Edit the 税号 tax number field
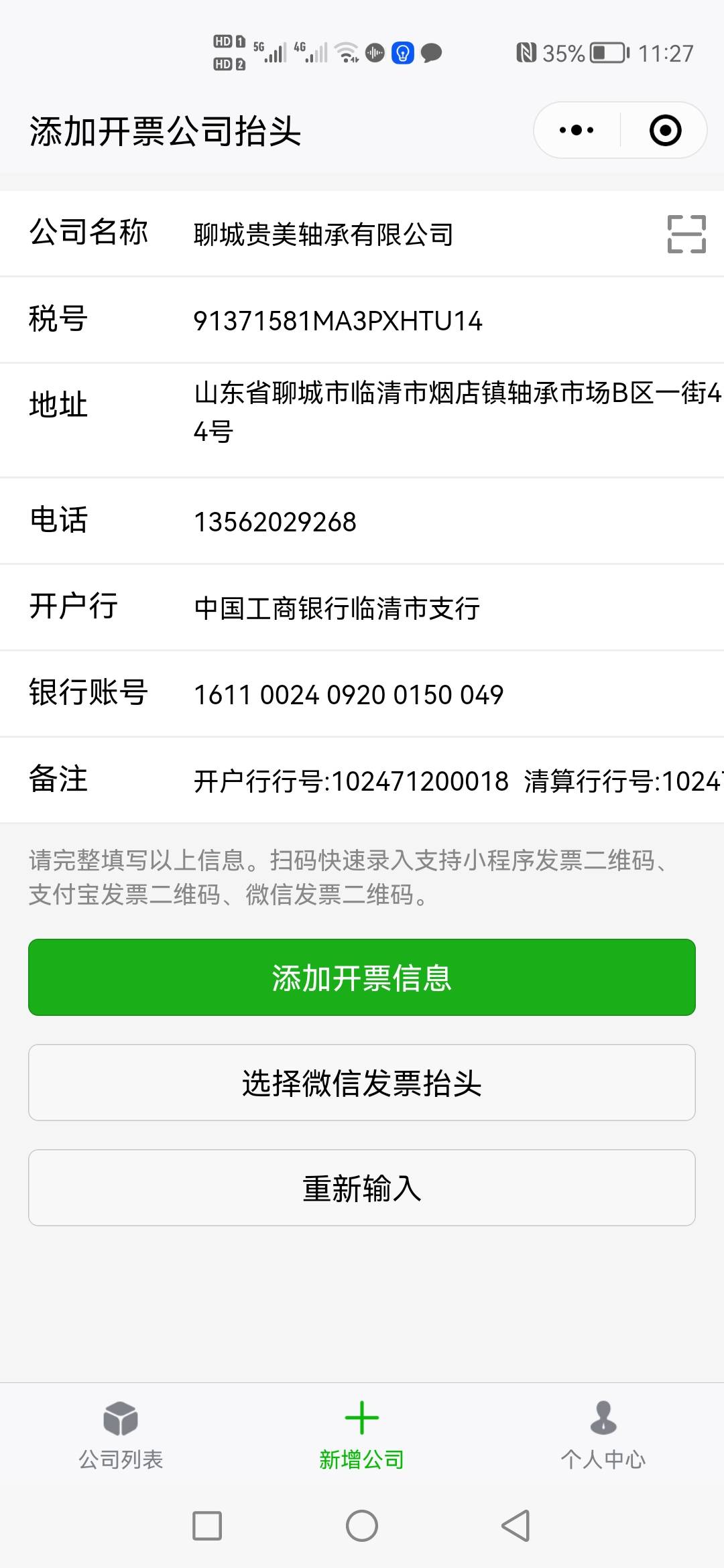This screenshot has width=724, height=1568. 442,321
